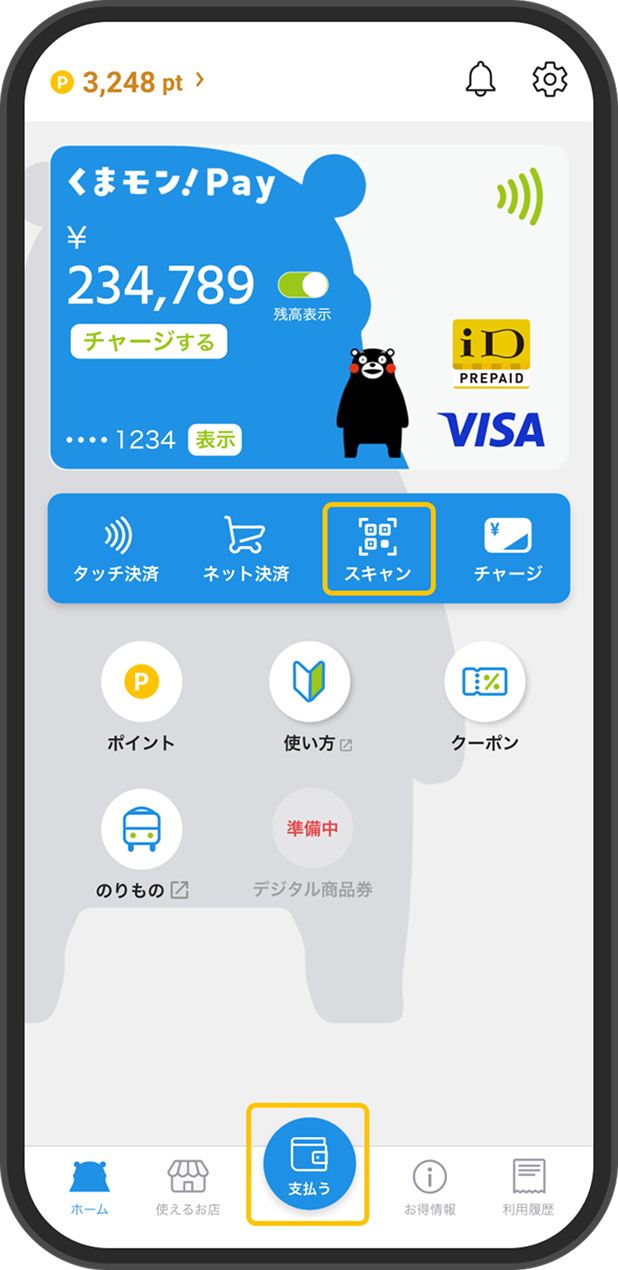This screenshot has width=618, height=1270.
Task: Tap the 支払う pay button
Action: 309,1164
